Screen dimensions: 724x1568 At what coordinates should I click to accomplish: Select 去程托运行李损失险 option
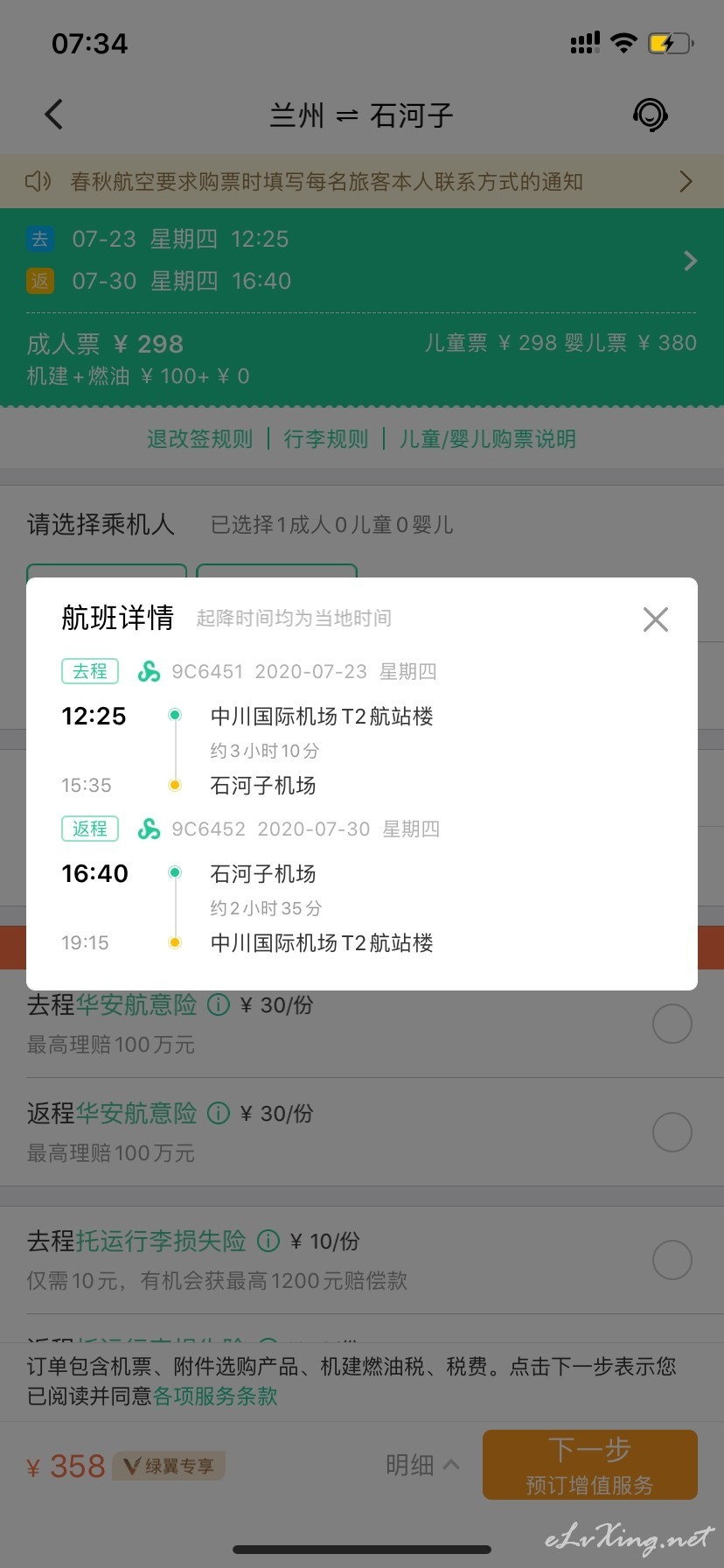click(672, 1260)
